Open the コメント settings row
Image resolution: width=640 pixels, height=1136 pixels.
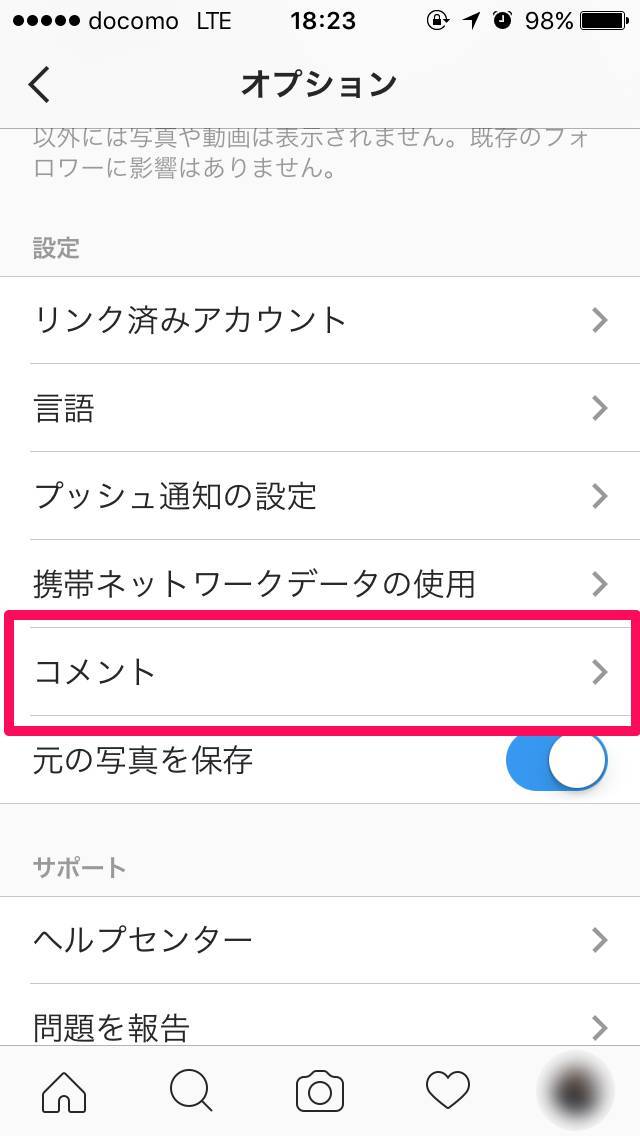pyautogui.click(x=320, y=672)
